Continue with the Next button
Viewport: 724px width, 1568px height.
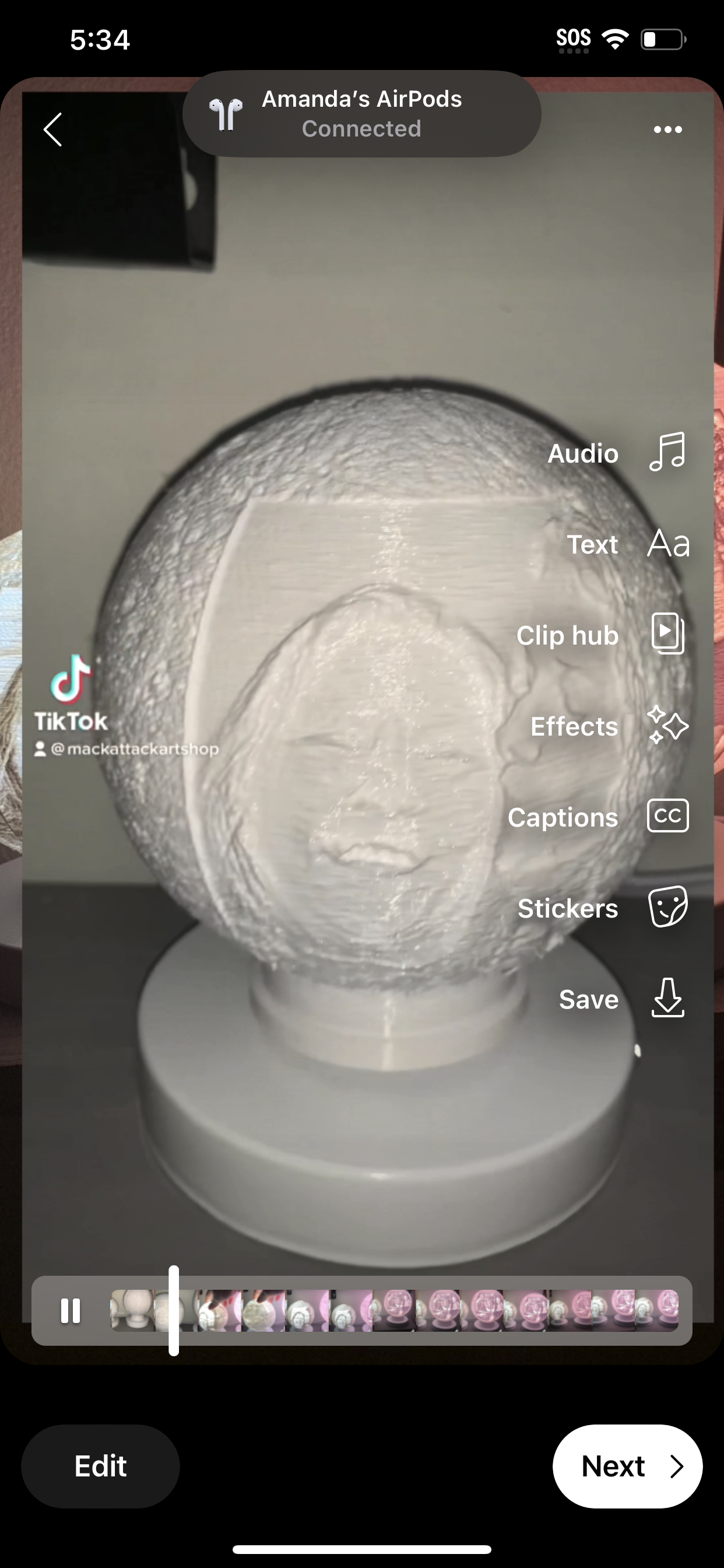click(627, 1466)
